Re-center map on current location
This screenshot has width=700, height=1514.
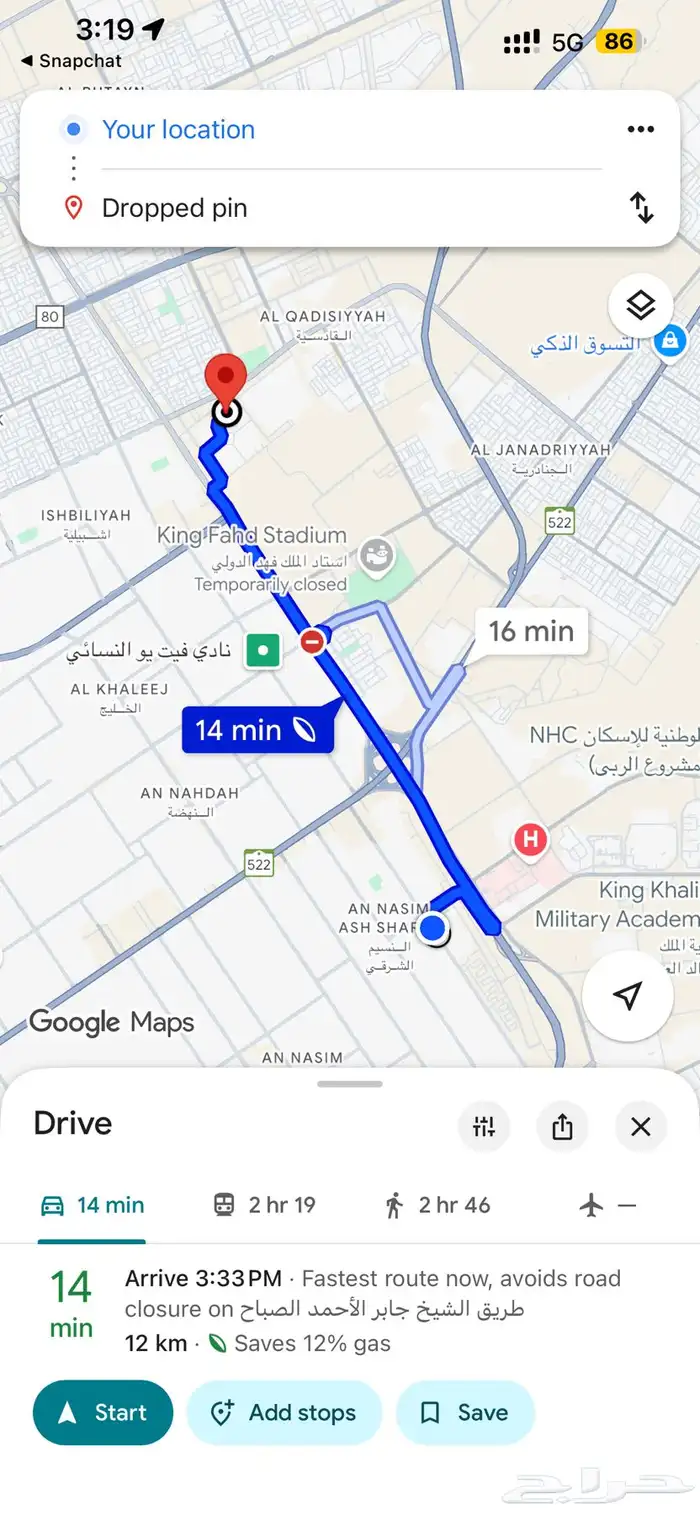coord(627,996)
